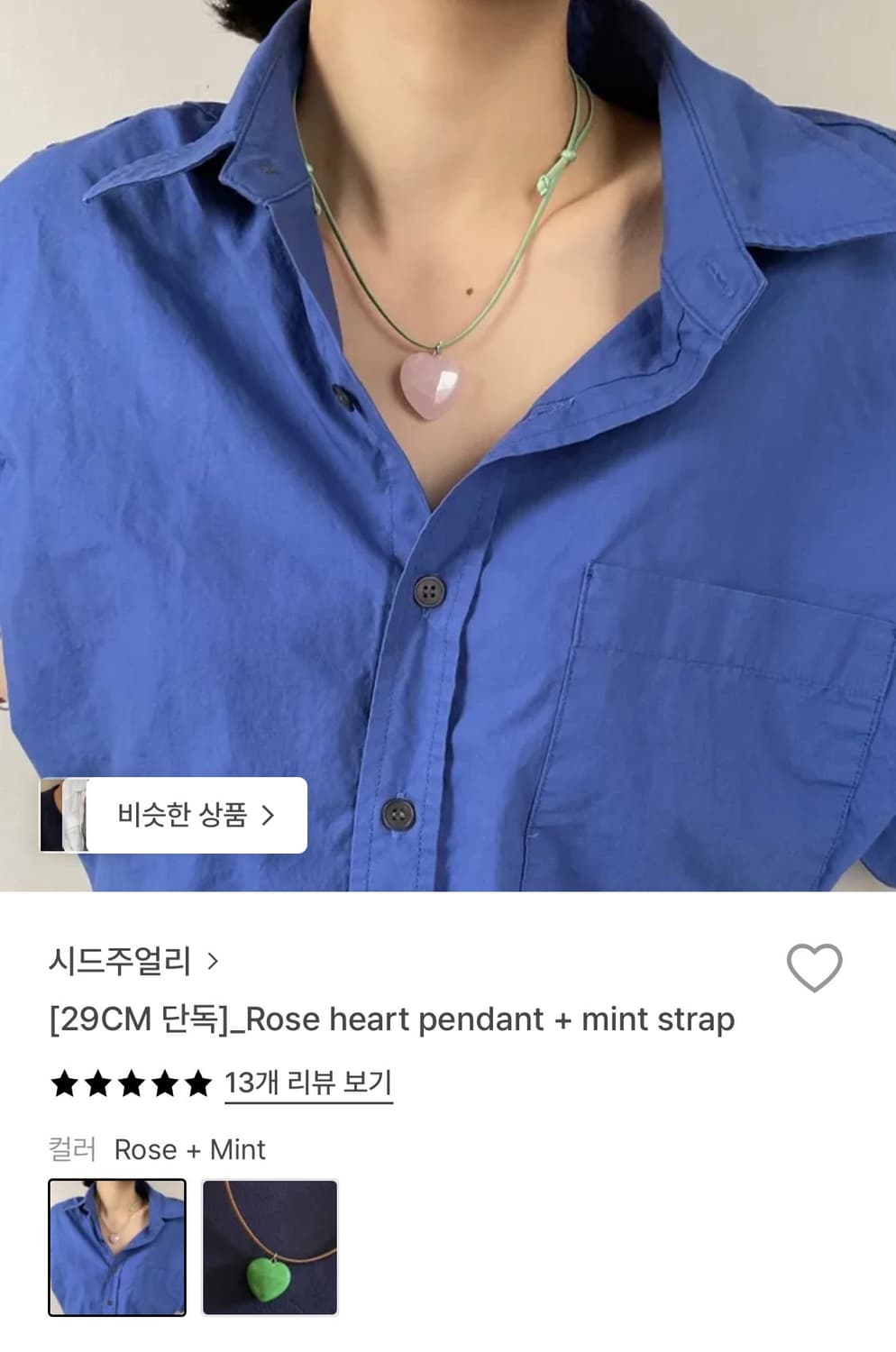Click the fourth rating star
Viewport: 896px width, 1352px height.
(x=163, y=1084)
